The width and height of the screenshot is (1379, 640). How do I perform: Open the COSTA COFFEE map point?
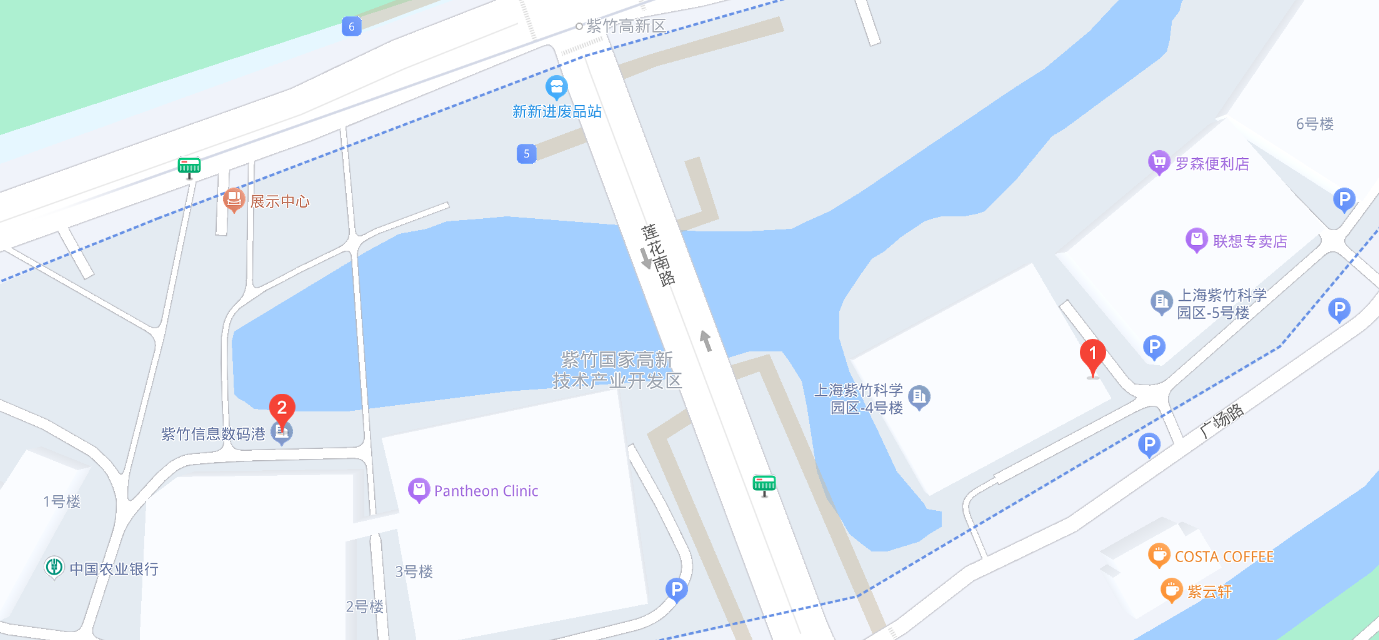pos(1159,556)
